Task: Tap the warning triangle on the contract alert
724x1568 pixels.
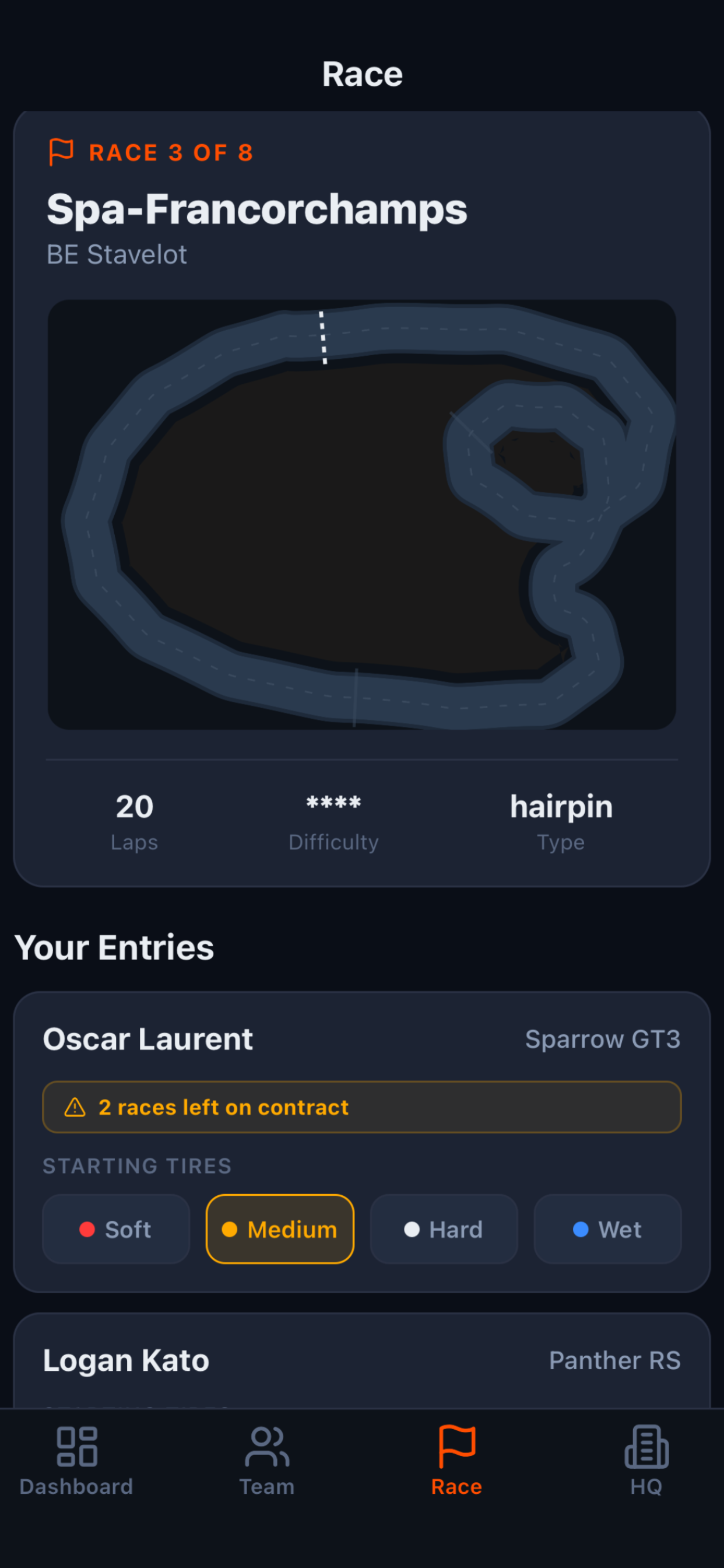Action: tap(75, 1107)
